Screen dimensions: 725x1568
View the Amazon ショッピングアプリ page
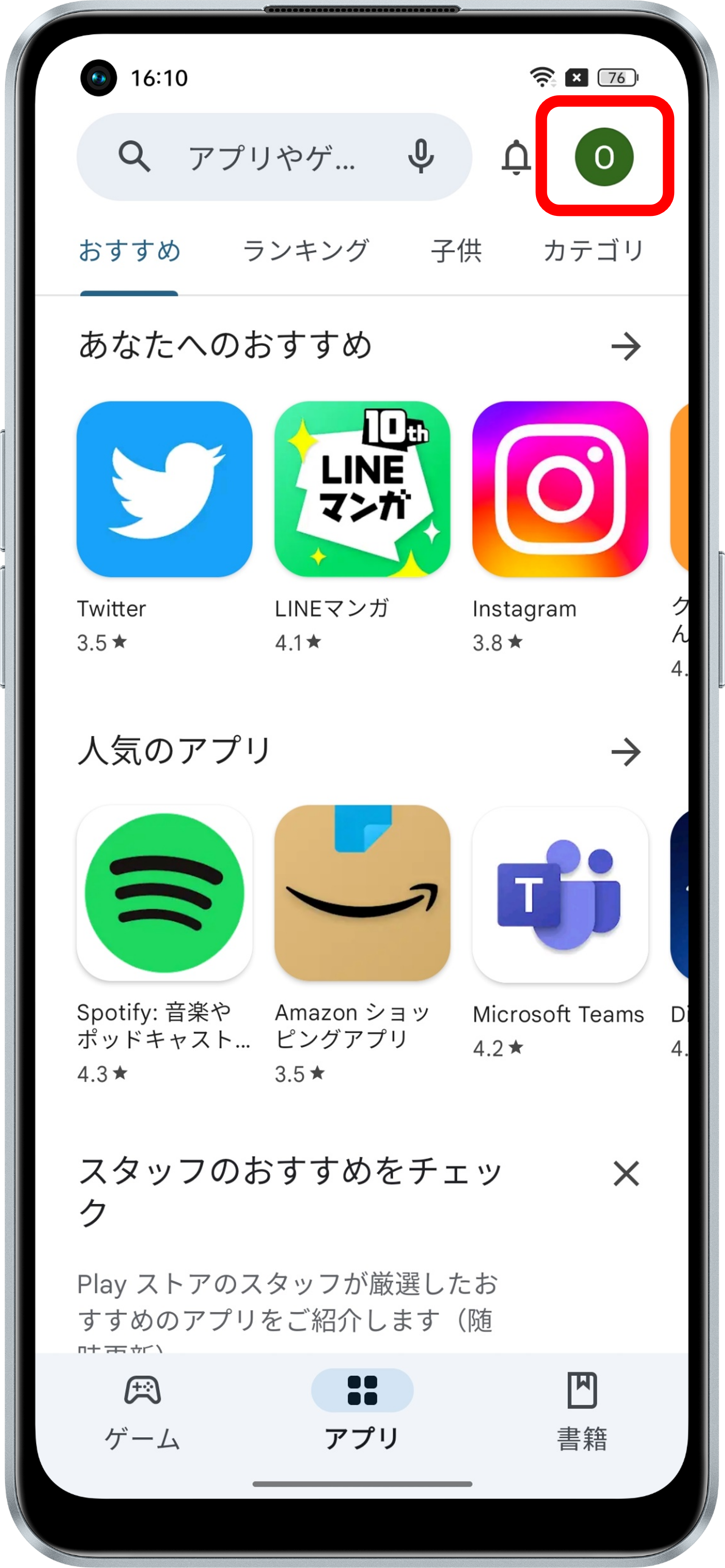362,893
